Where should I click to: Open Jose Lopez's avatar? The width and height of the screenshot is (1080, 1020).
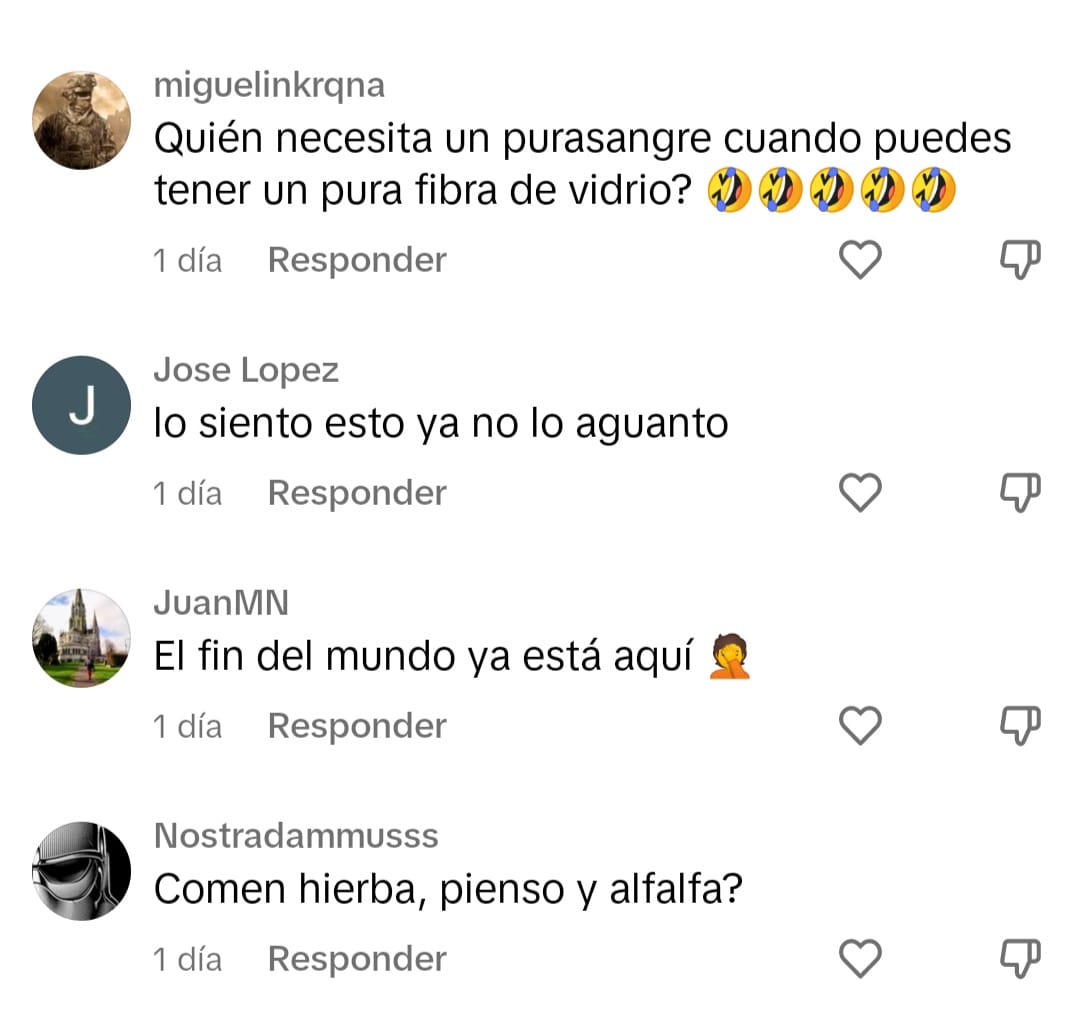coord(82,405)
